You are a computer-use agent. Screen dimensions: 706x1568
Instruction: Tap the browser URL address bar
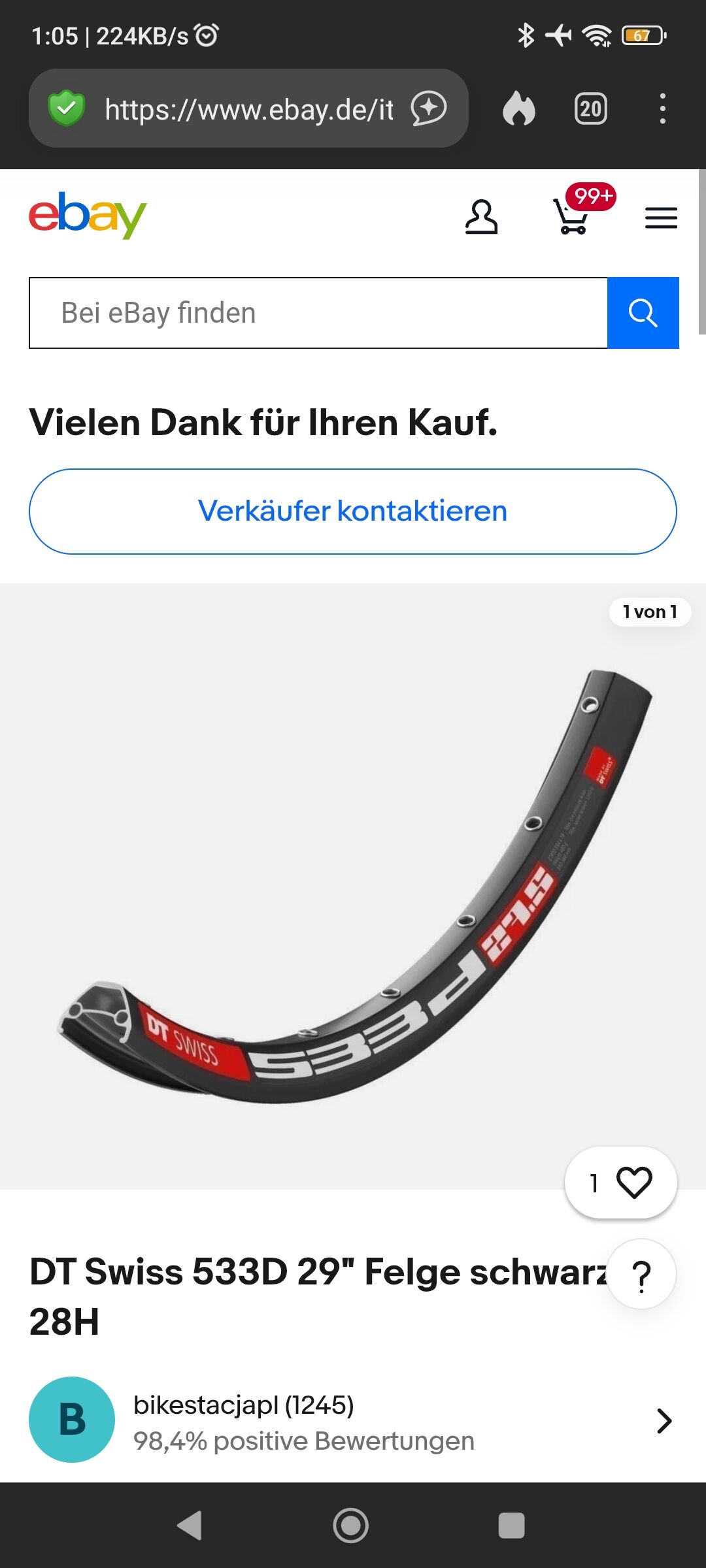tap(248, 109)
